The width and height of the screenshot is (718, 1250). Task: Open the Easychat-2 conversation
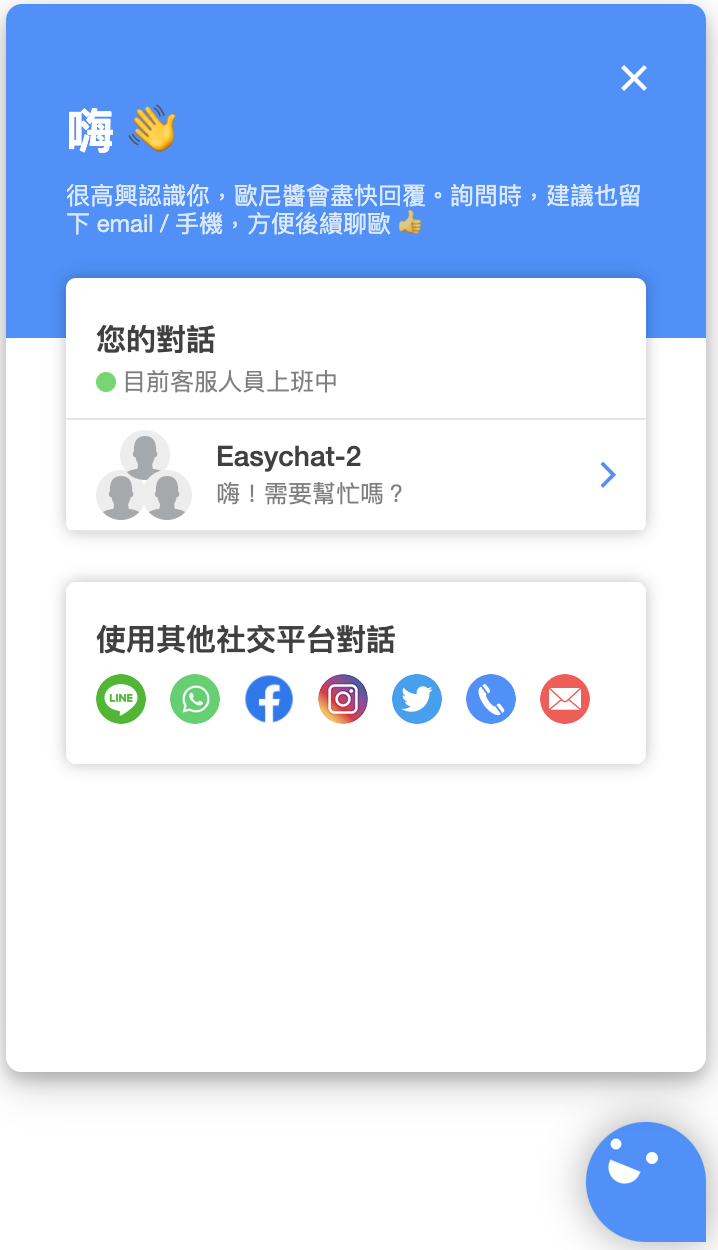[356, 475]
